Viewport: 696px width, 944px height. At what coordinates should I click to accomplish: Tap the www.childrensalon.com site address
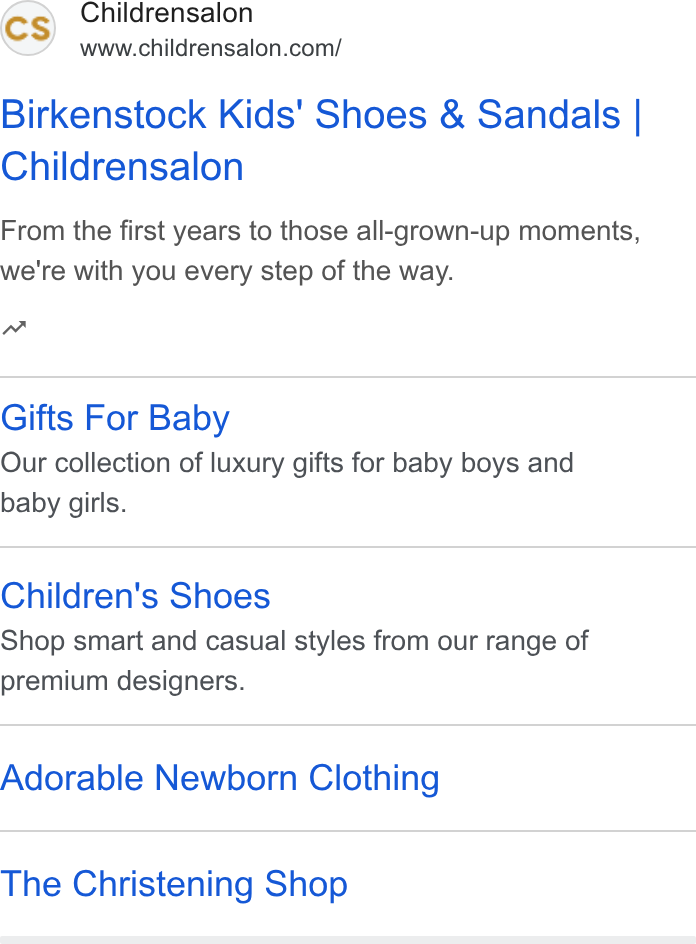[211, 48]
